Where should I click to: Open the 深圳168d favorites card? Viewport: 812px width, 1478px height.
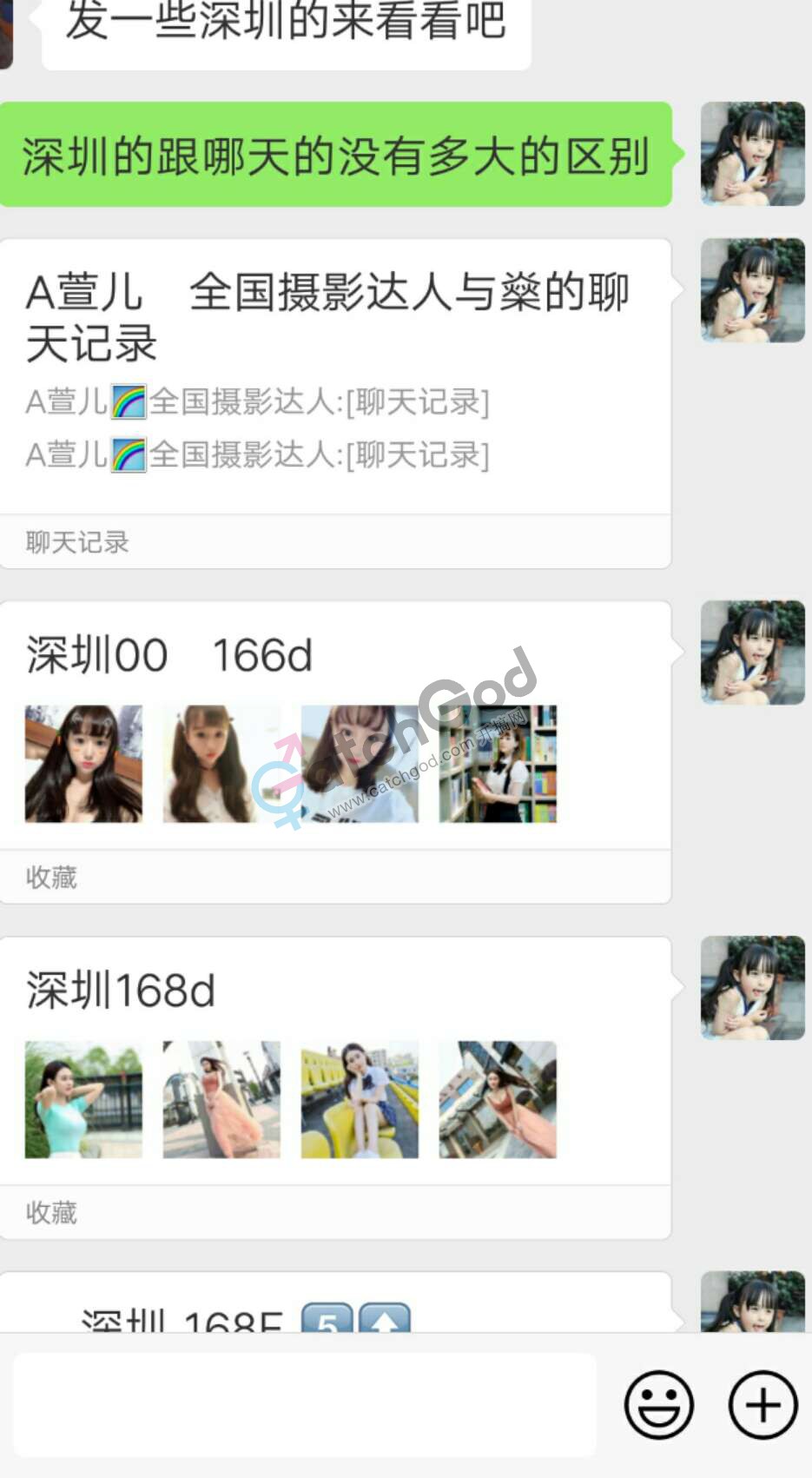tap(334, 1086)
